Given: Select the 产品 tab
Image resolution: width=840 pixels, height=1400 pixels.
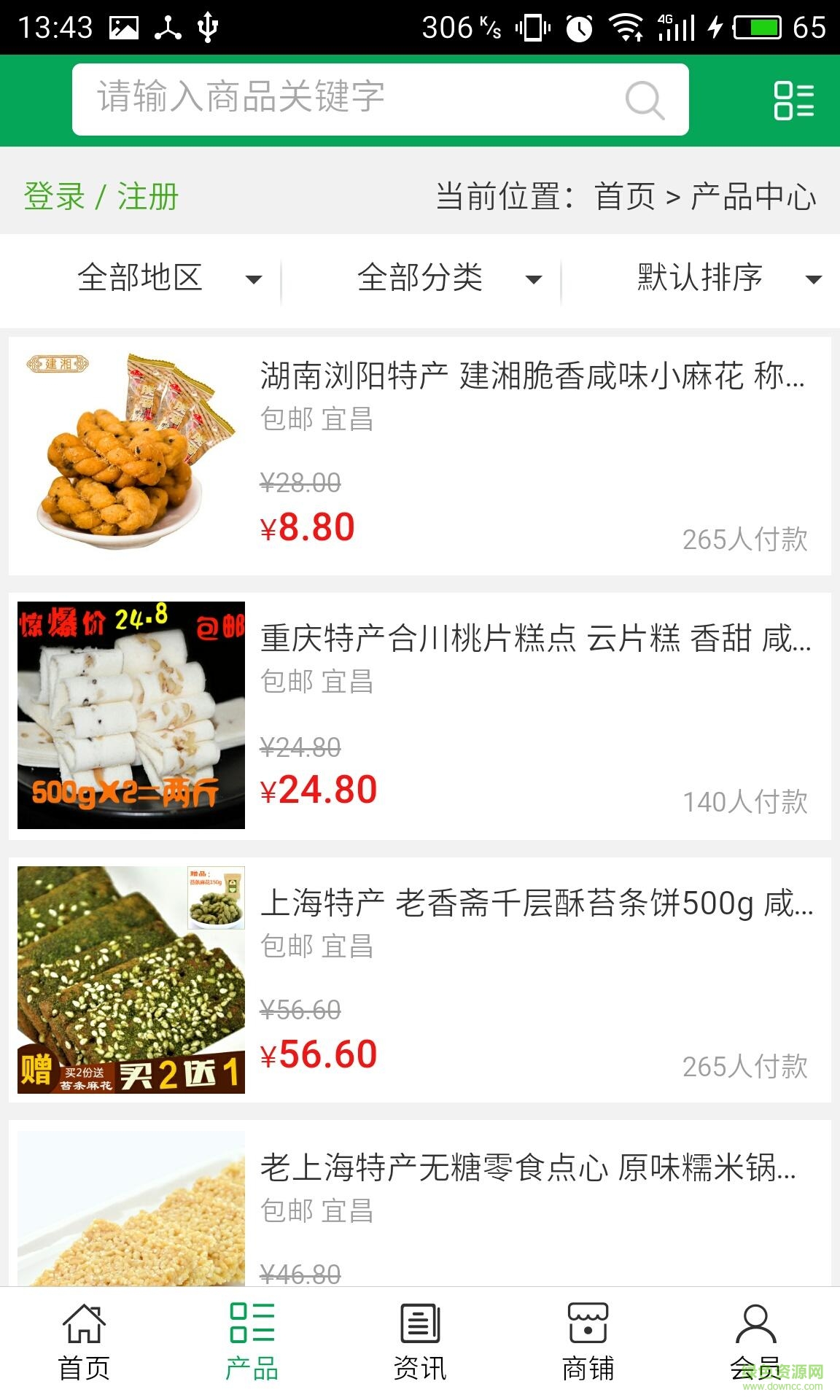Looking at the screenshot, I should (252, 1343).
